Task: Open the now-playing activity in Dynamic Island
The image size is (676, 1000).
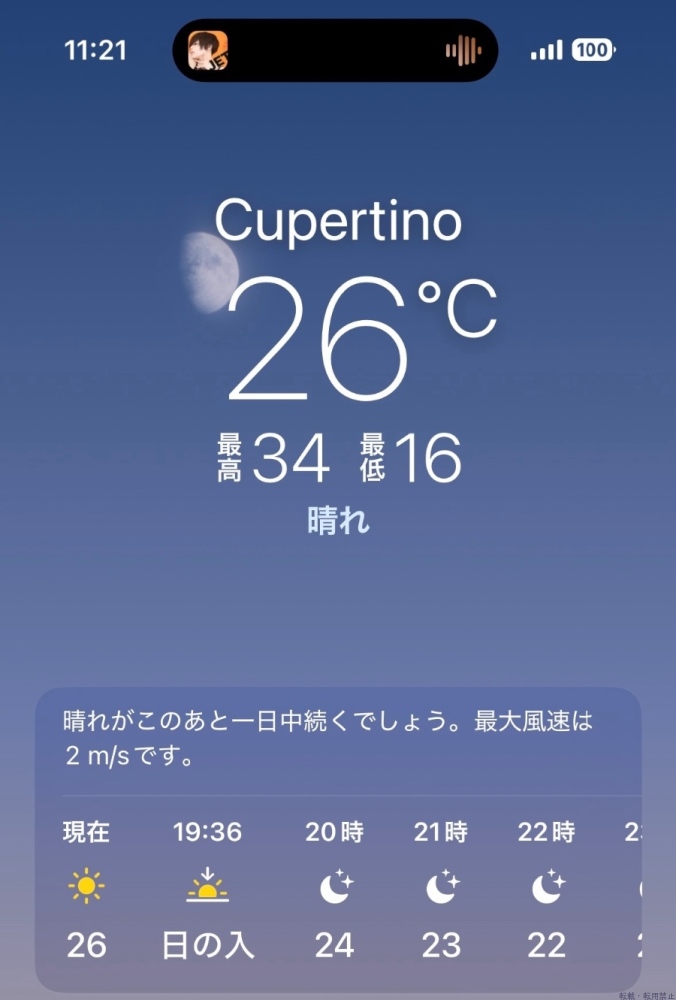Action: pyautogui.click(x=335, y=50)
